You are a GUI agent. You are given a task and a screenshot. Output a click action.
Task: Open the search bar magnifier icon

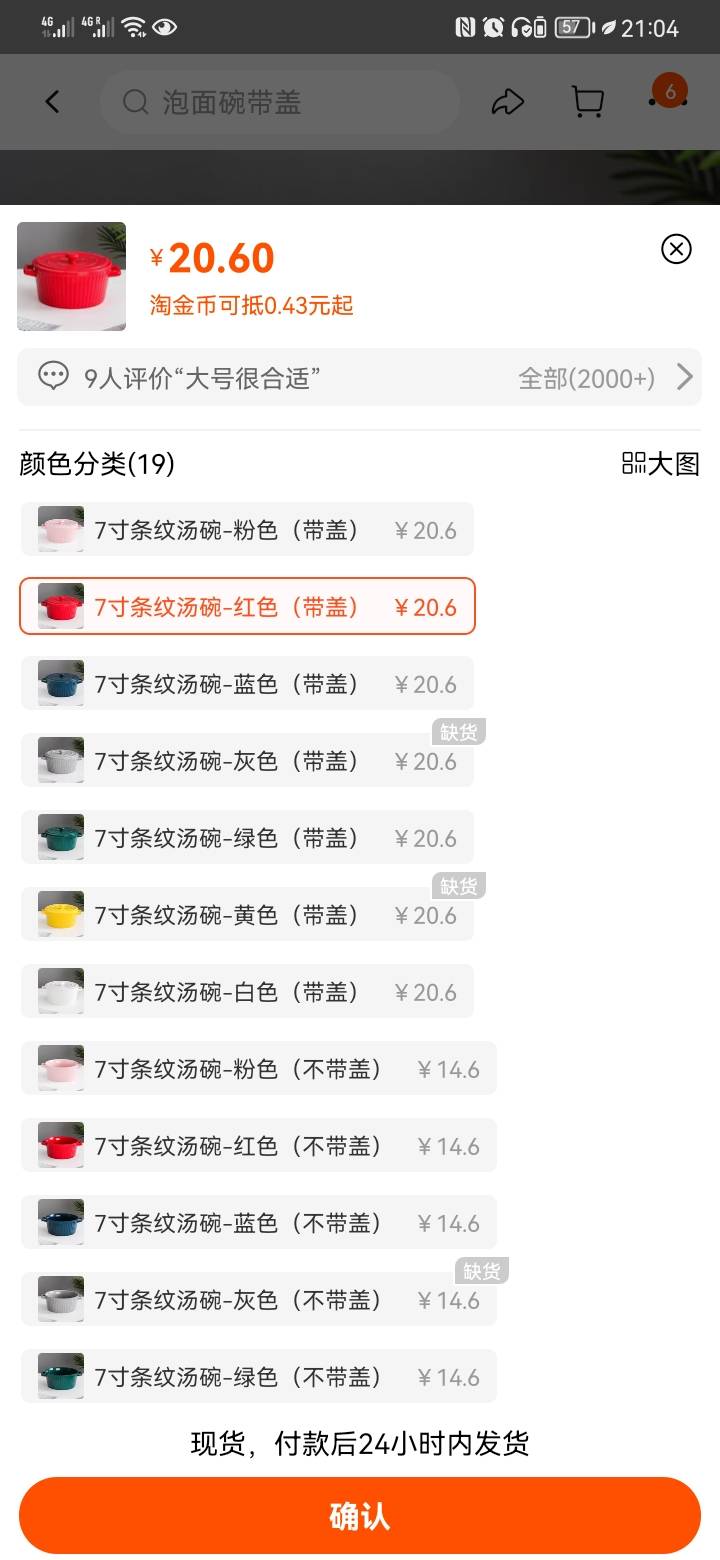[134, 101]
